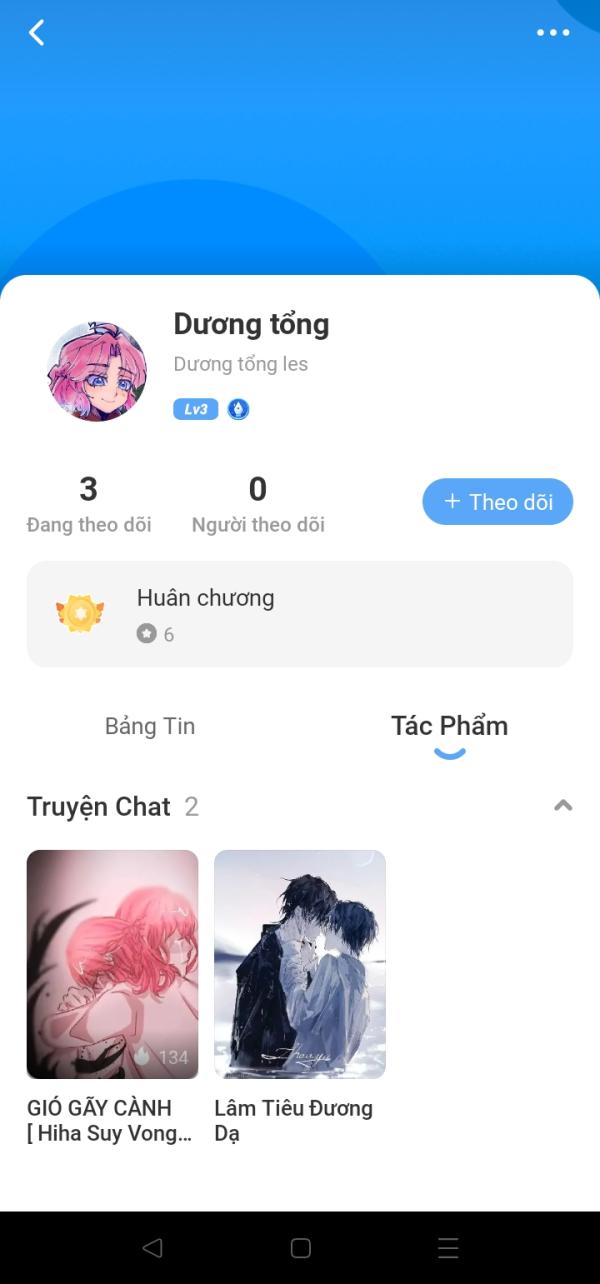Open recent apps from navigation bar
This screenshot has height=1284, width=600.
tap(448, 1247)
